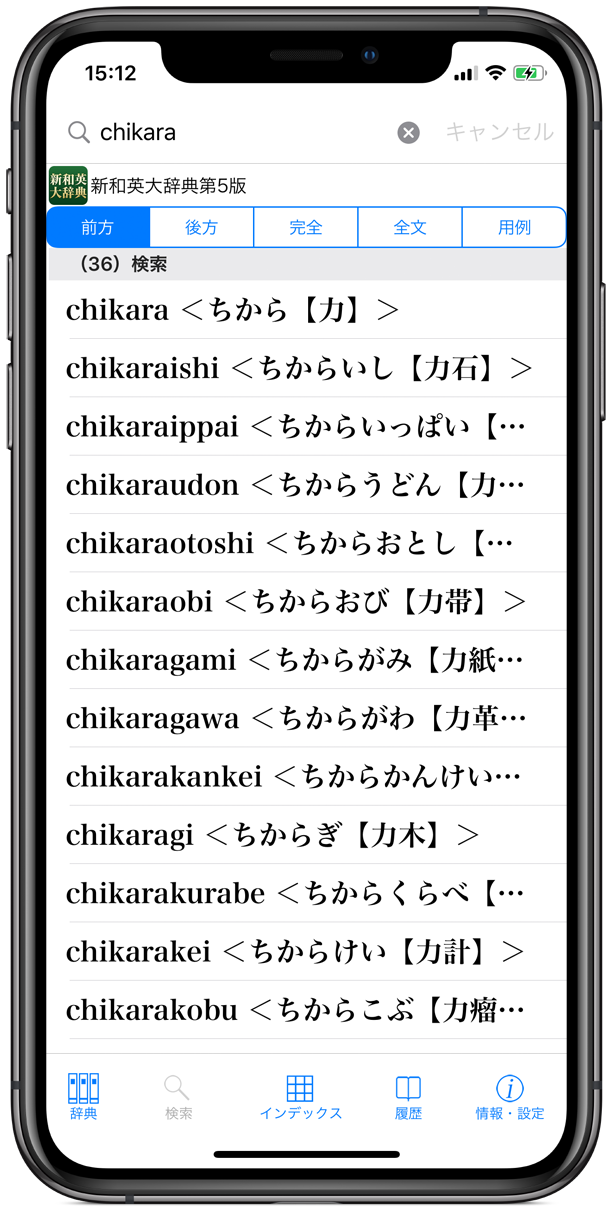Open the 情報・設定 settings tab
The image size is (613, 1210).
[510, 1096]
